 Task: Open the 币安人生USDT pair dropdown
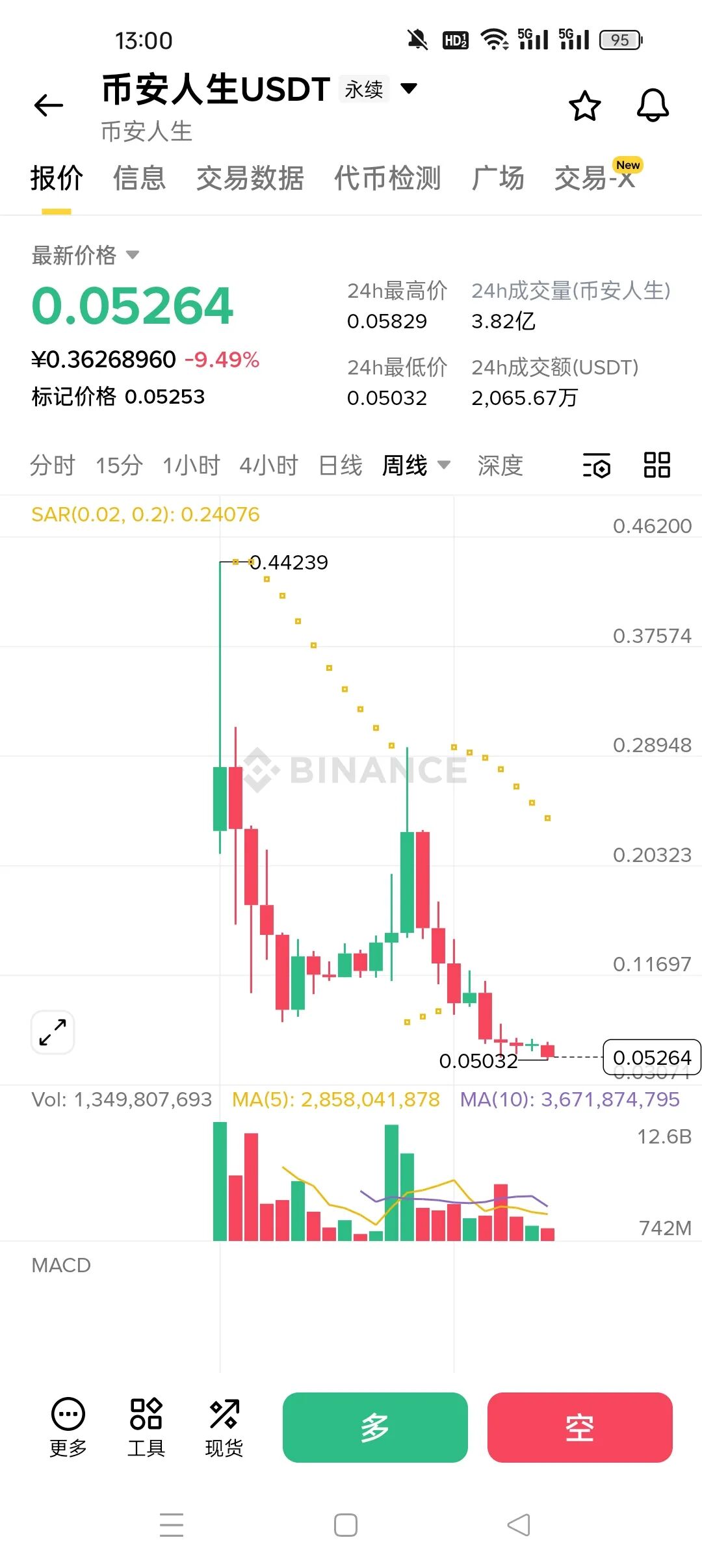pyautogui.click(x=408, y=88)
